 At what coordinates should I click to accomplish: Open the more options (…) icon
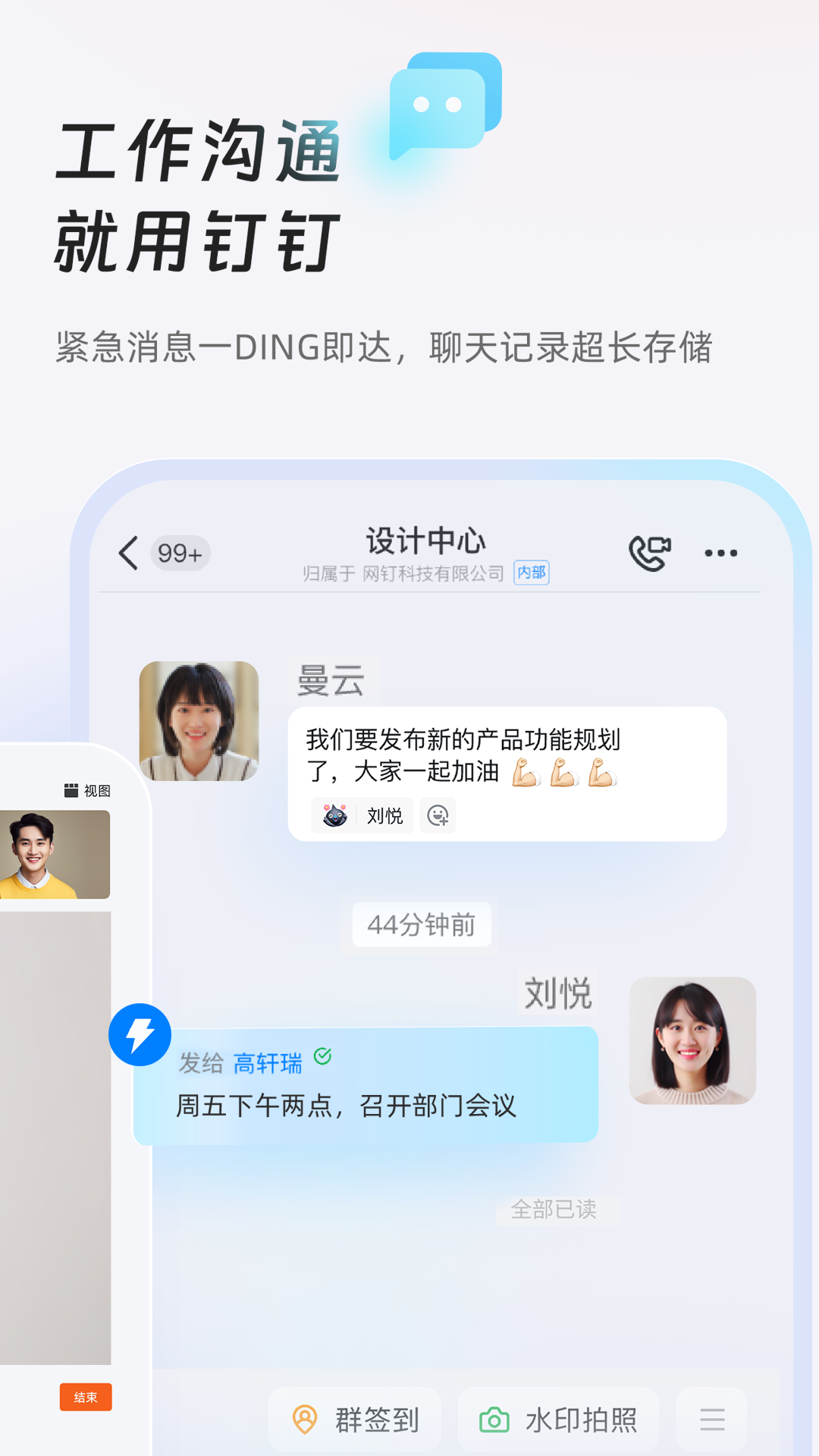pos(721,554)
